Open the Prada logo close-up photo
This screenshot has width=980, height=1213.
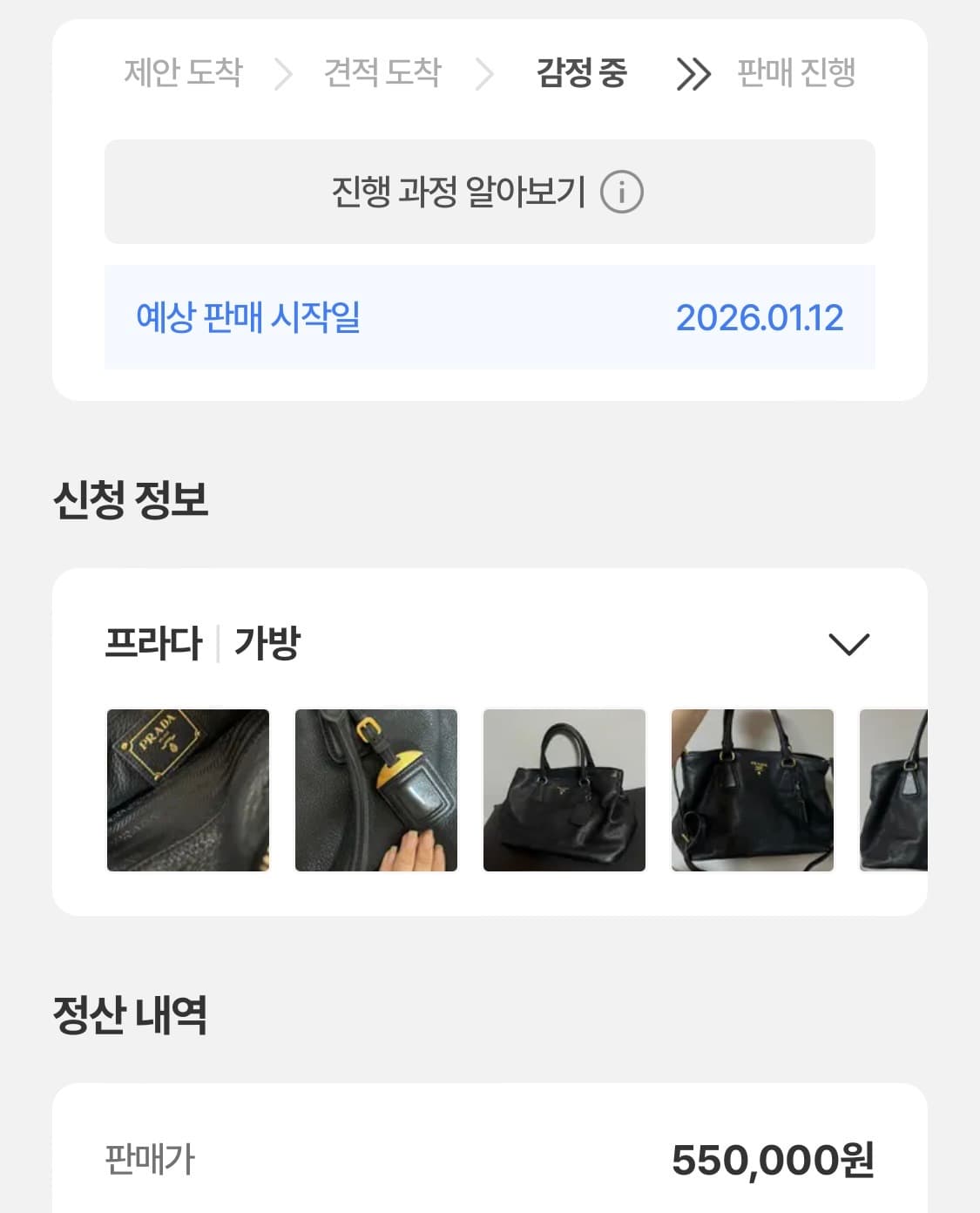point(188,789)
